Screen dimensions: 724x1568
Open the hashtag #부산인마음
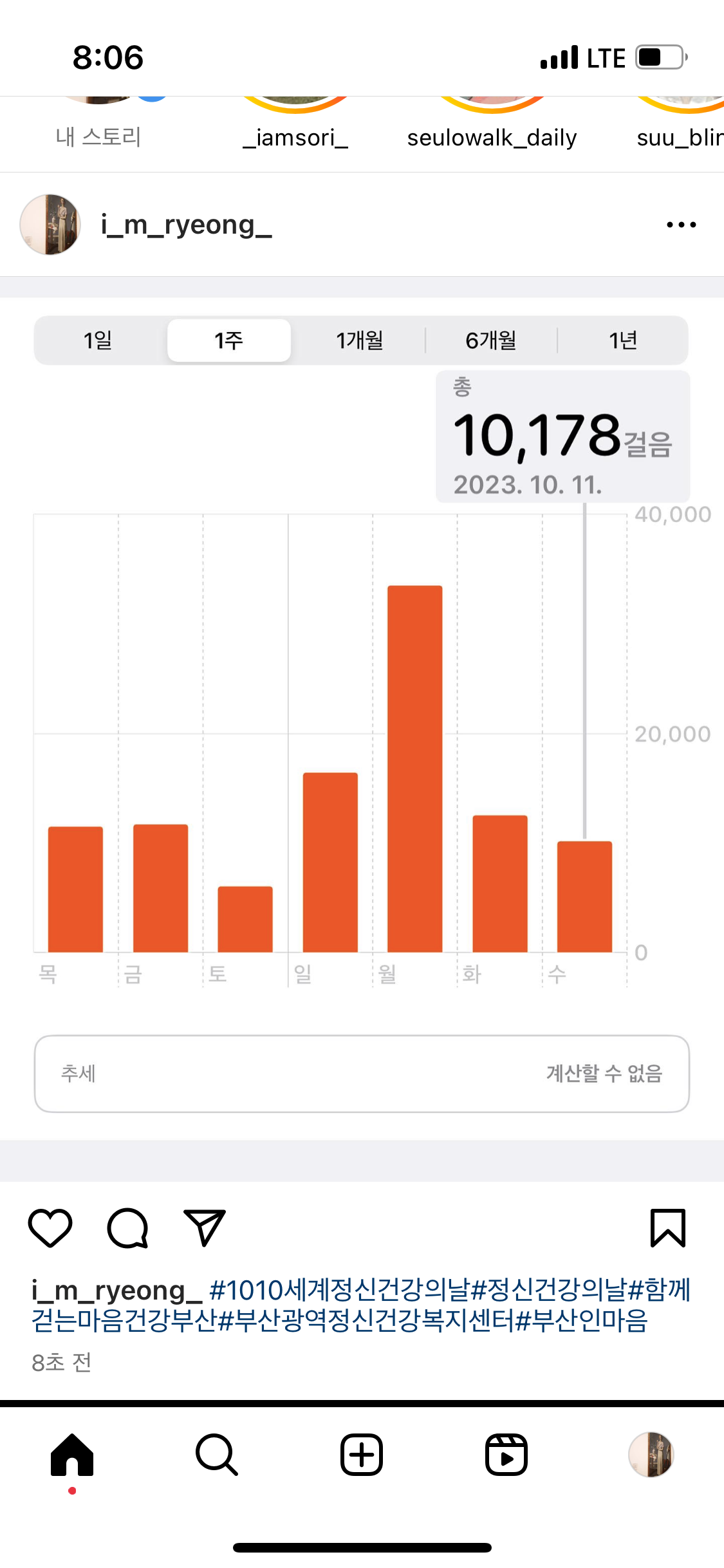click(582, 1321)
